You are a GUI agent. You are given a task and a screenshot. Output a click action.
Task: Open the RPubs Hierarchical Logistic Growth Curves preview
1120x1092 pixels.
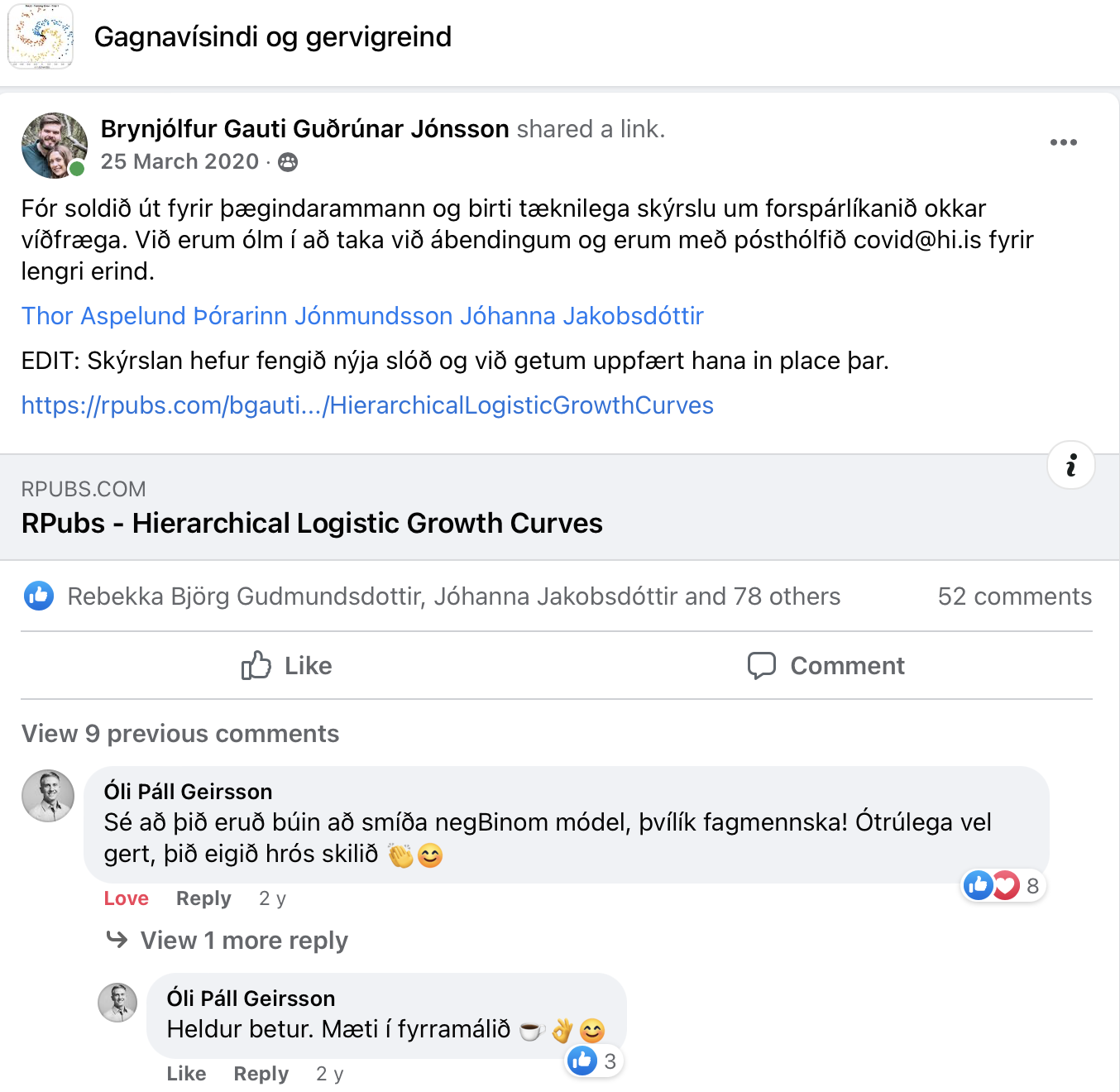(312, 523)
